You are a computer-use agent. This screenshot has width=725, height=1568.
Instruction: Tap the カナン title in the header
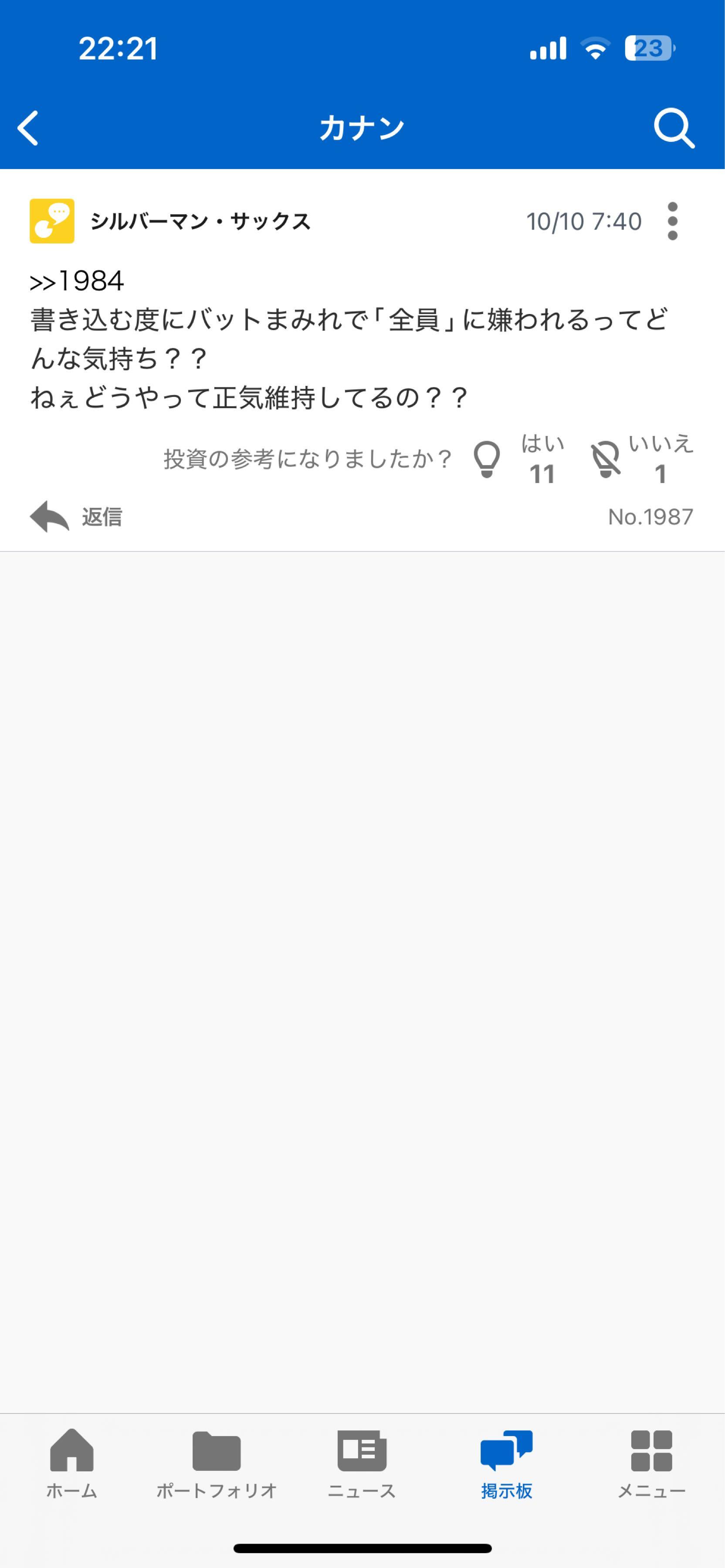click(x=362, y=127)
